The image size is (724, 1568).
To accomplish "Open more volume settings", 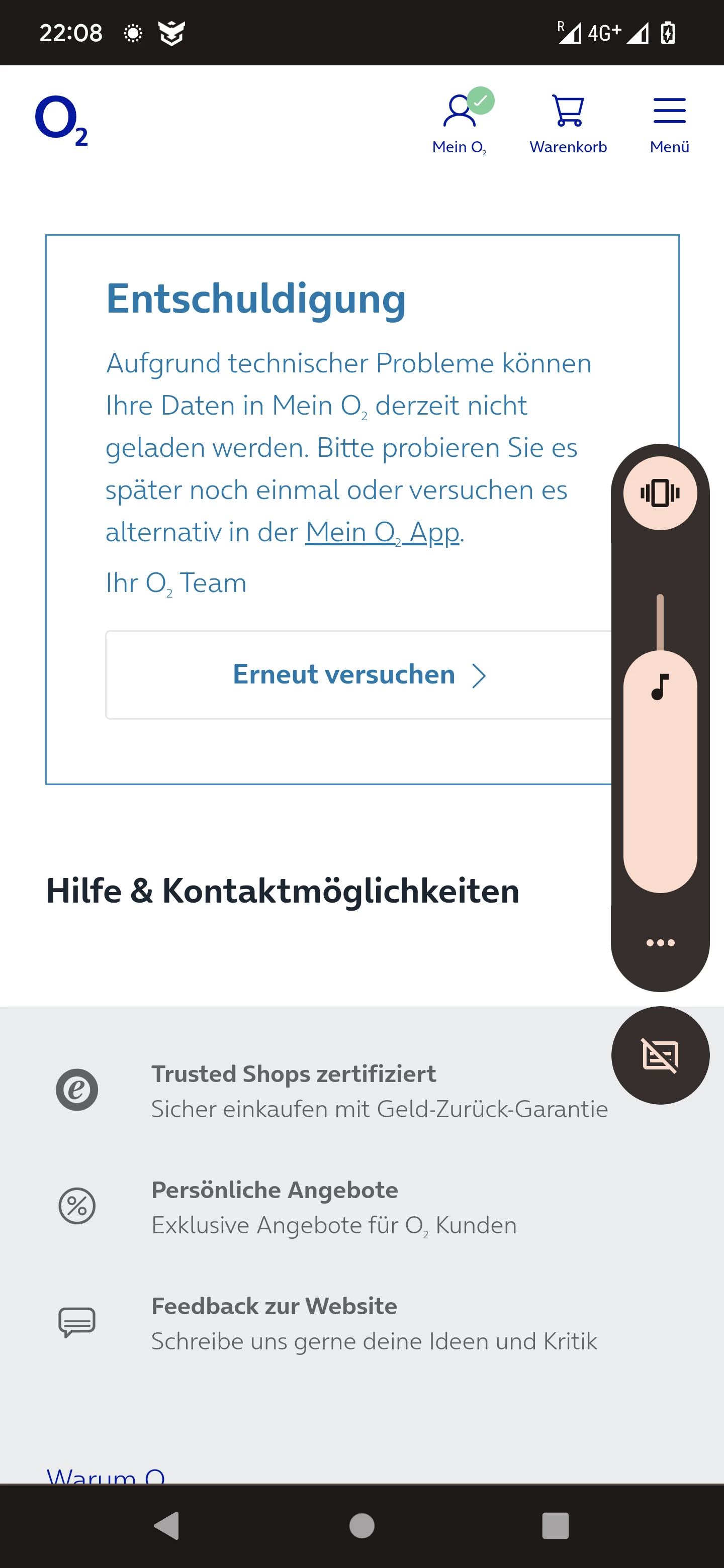I will 660,943.
